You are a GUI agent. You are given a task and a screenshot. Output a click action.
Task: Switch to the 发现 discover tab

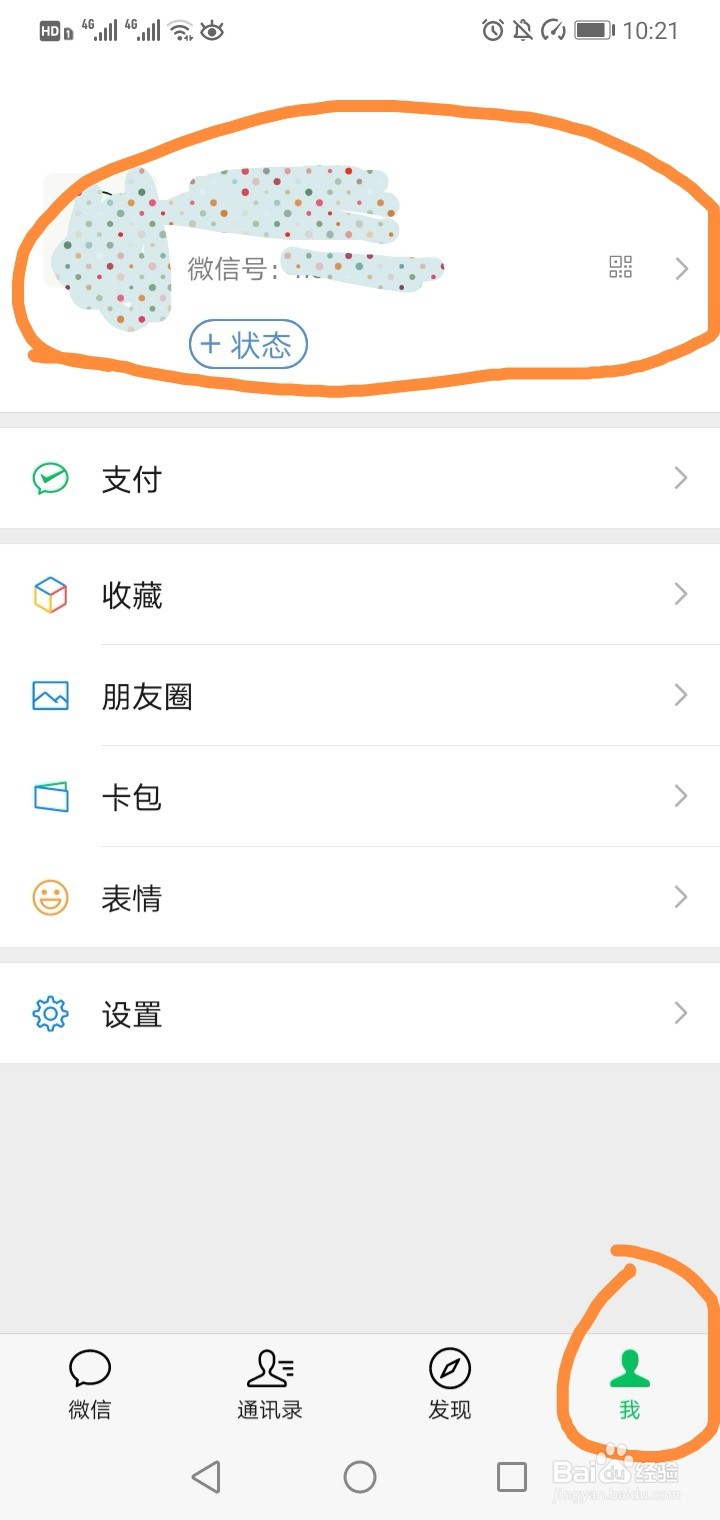coord(450,1385)
